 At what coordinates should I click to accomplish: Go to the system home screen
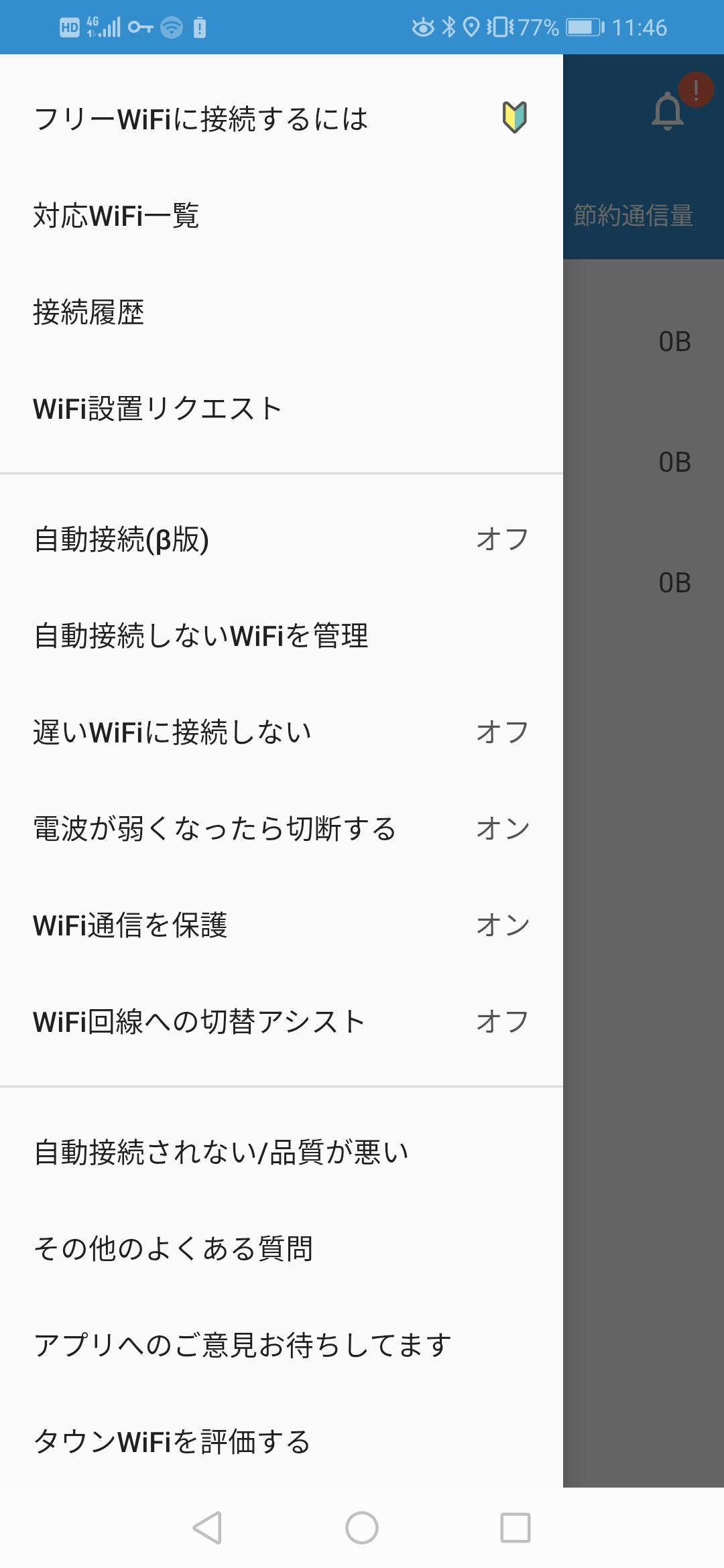362,1528
